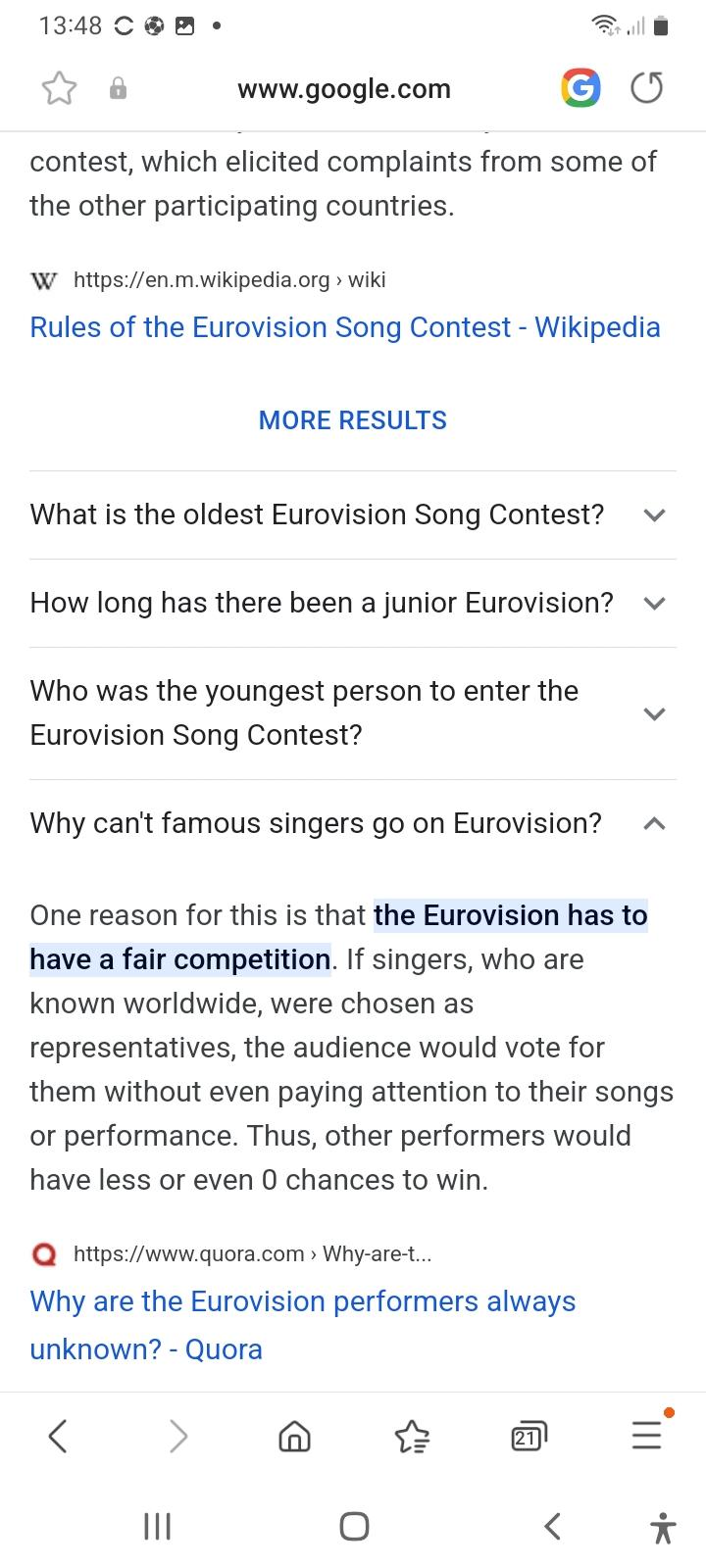Open the bookmarks list
The image size is (706, 1568).
point(412,1437)
